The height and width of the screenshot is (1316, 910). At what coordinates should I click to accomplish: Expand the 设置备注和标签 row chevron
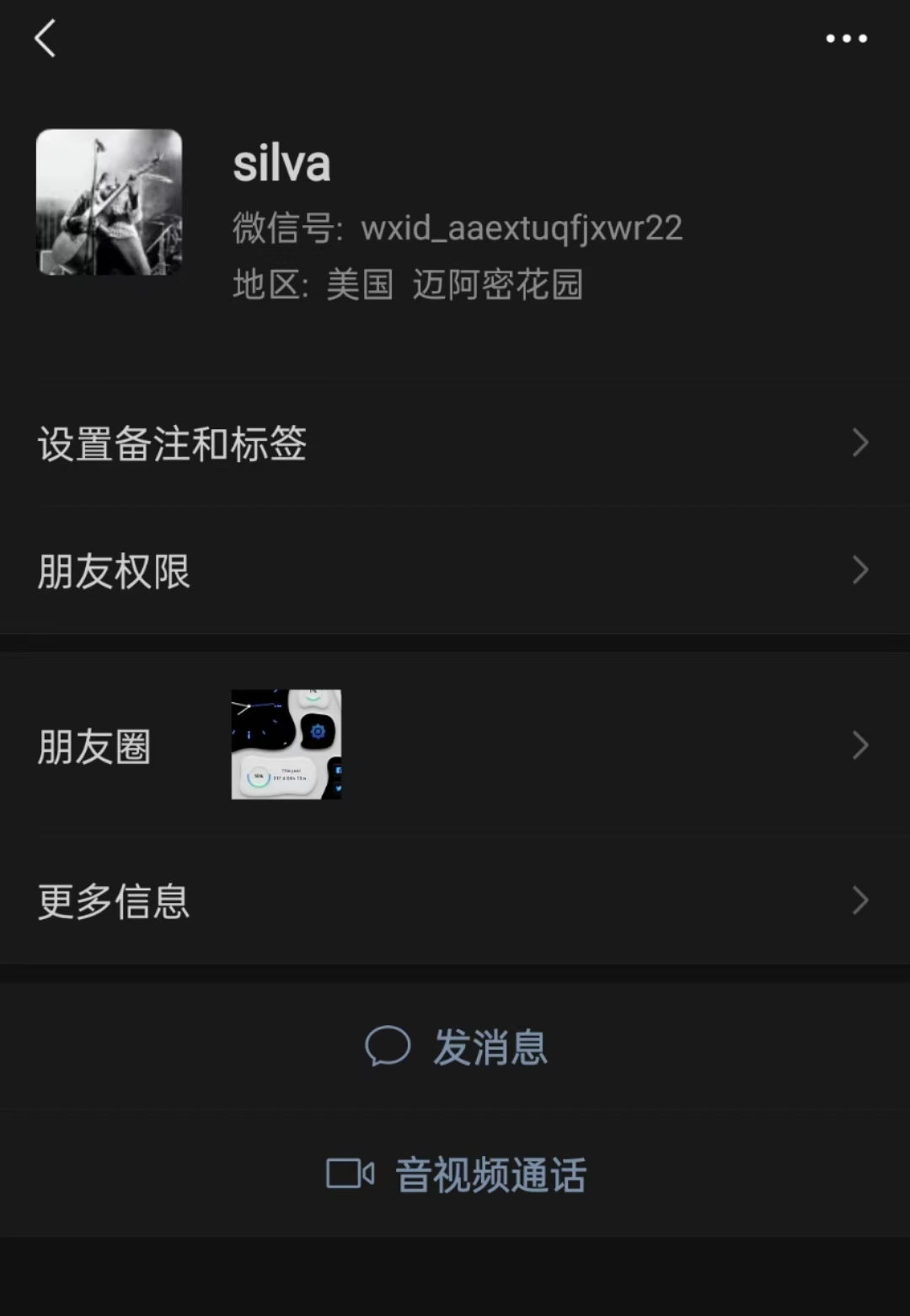860,442
